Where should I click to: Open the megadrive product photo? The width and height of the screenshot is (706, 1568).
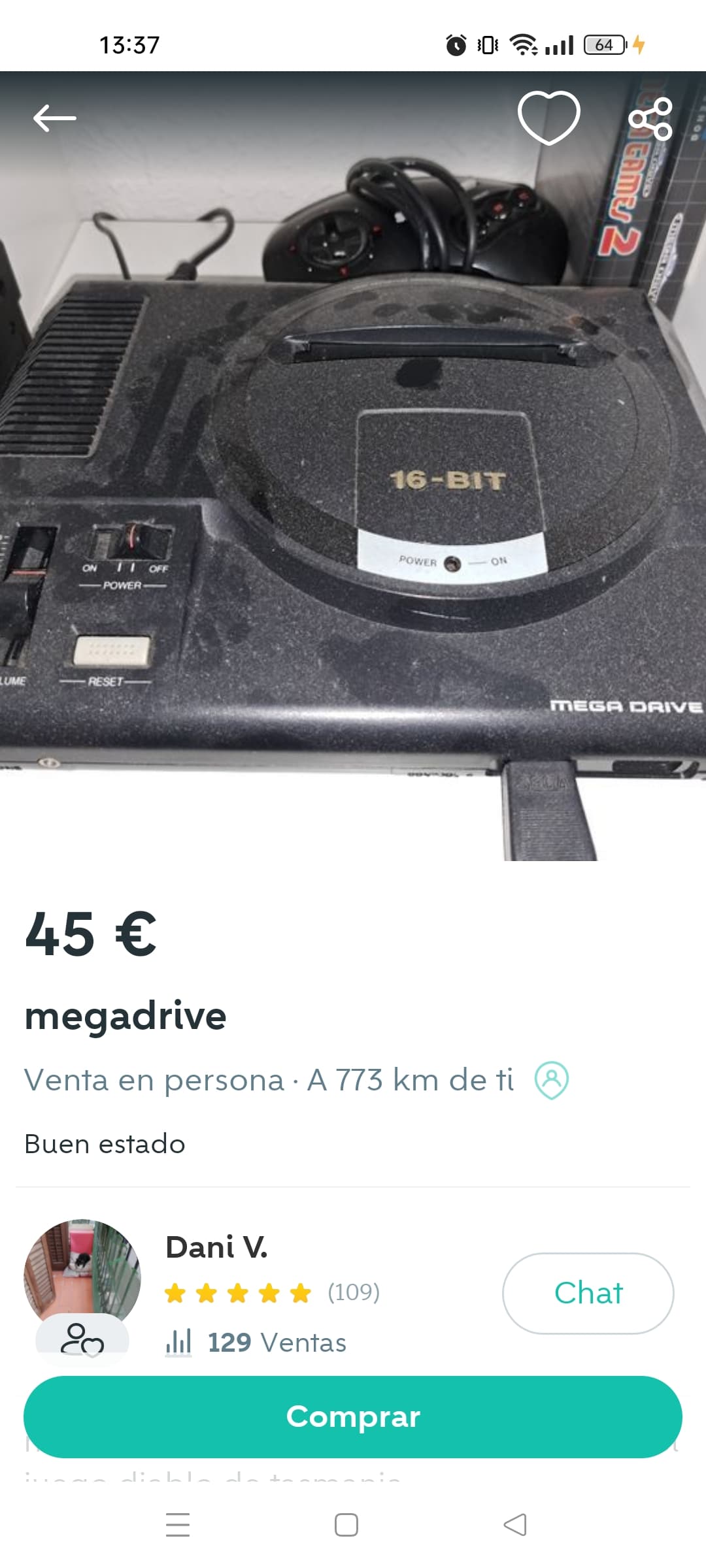[353, 466]
